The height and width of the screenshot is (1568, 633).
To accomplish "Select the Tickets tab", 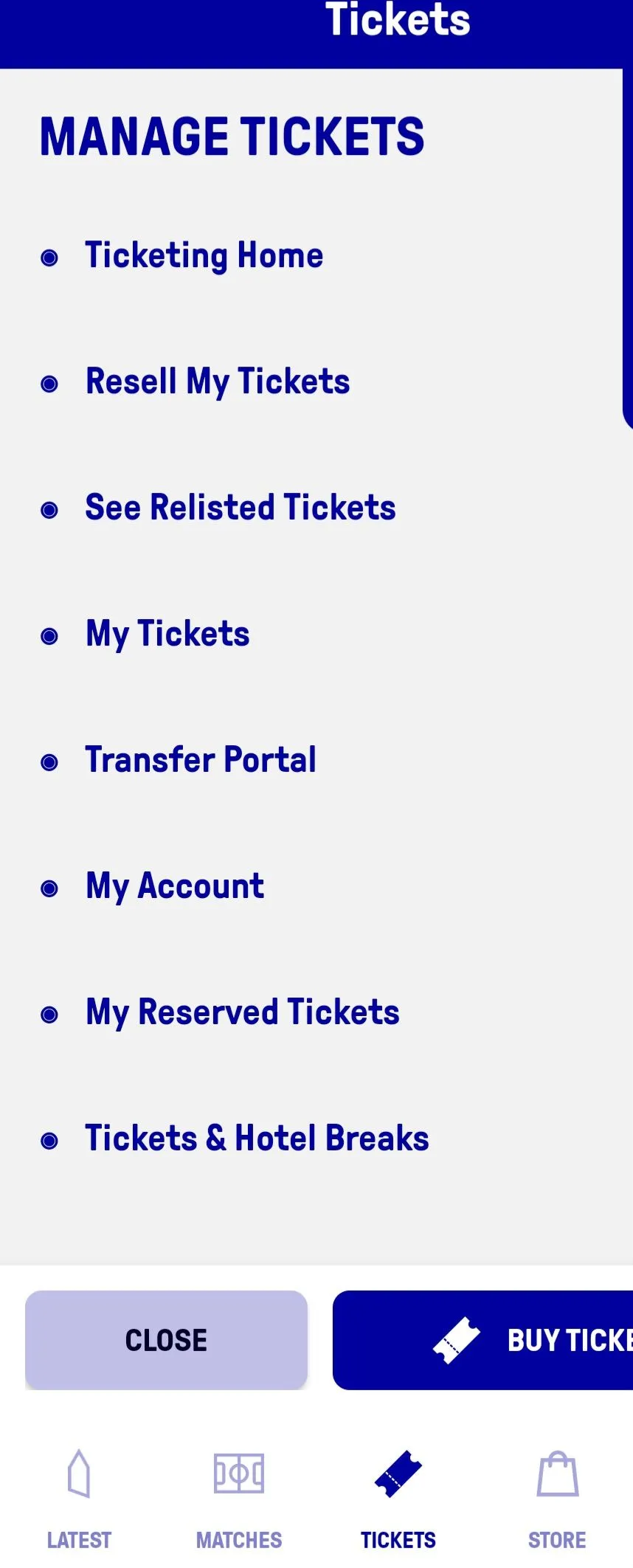I will (398, 1498).
